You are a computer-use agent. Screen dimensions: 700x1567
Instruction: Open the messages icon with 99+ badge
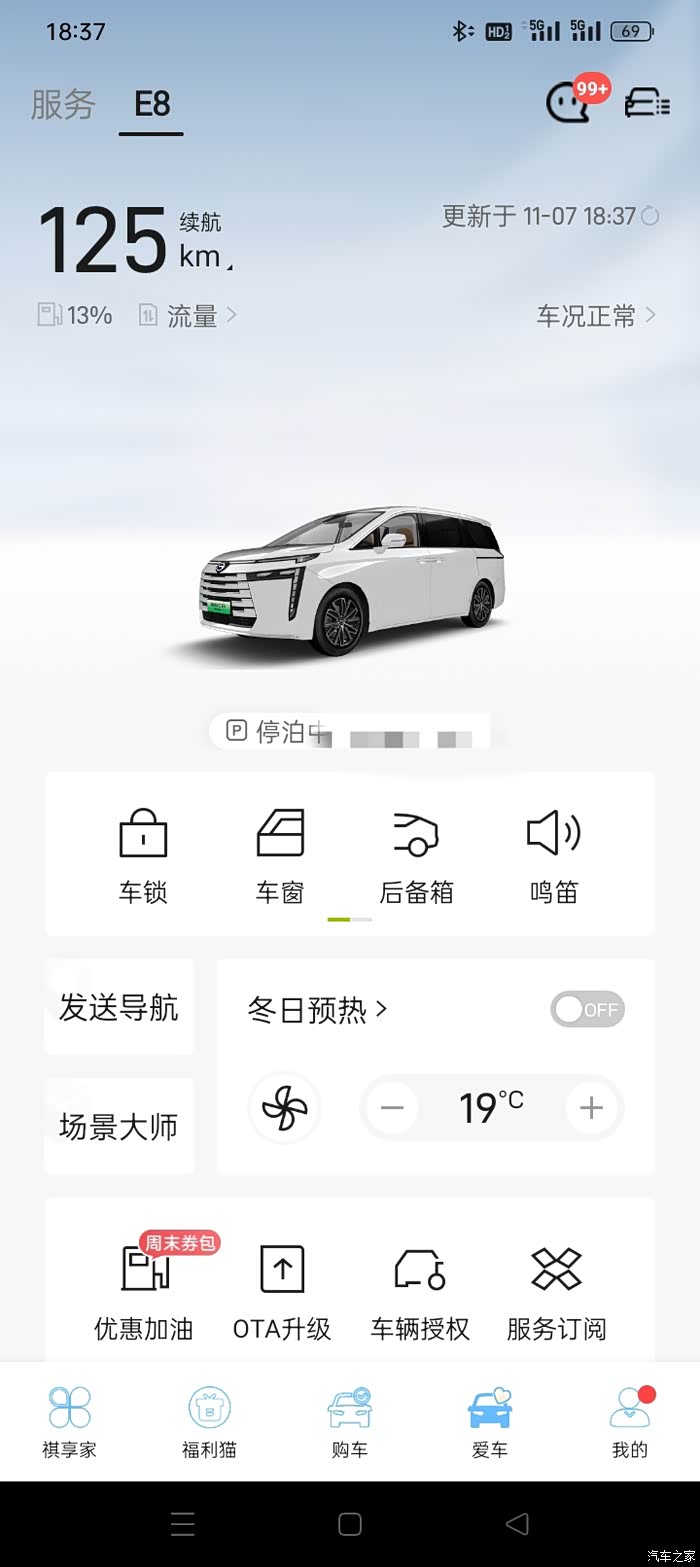click(x=570, y=102)
